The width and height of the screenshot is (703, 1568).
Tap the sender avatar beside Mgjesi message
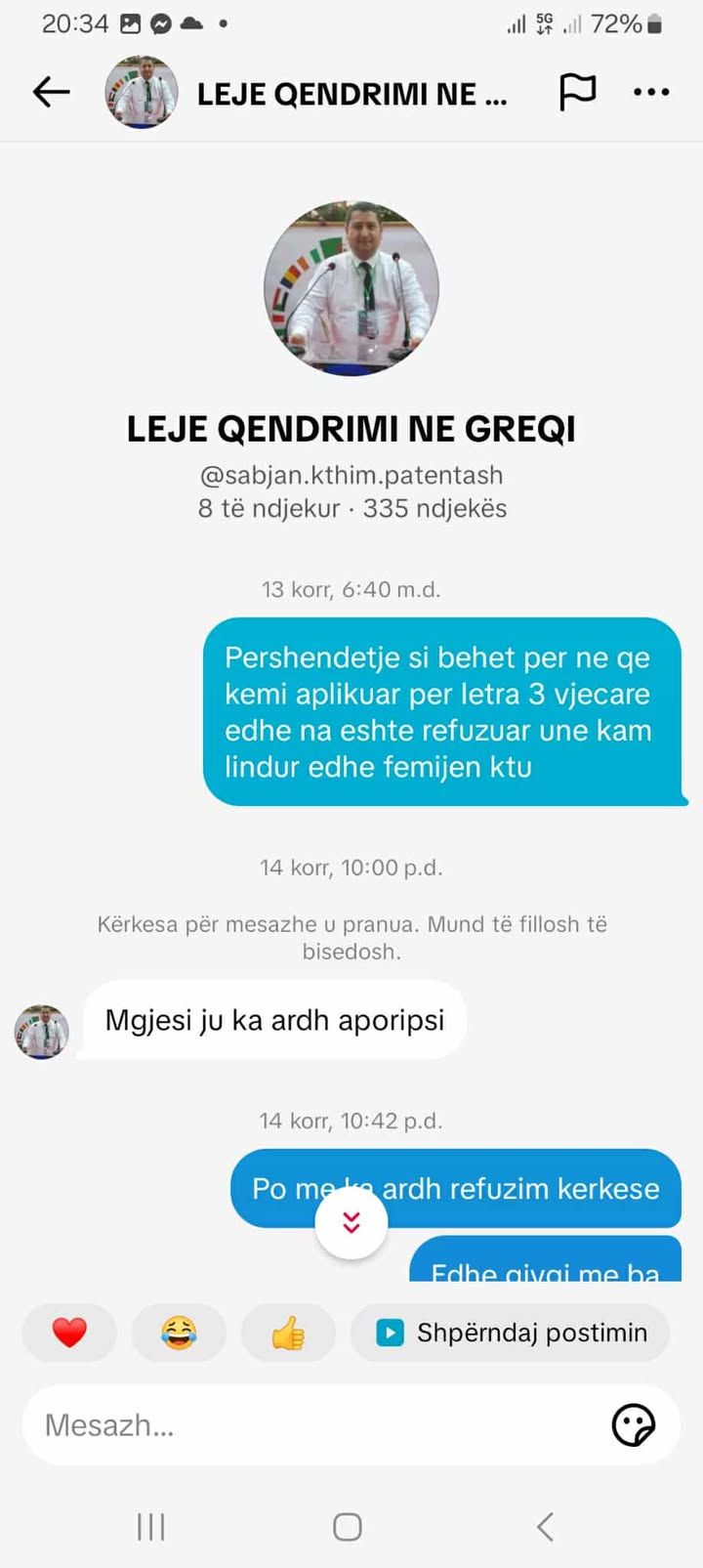pos(41,1032)
